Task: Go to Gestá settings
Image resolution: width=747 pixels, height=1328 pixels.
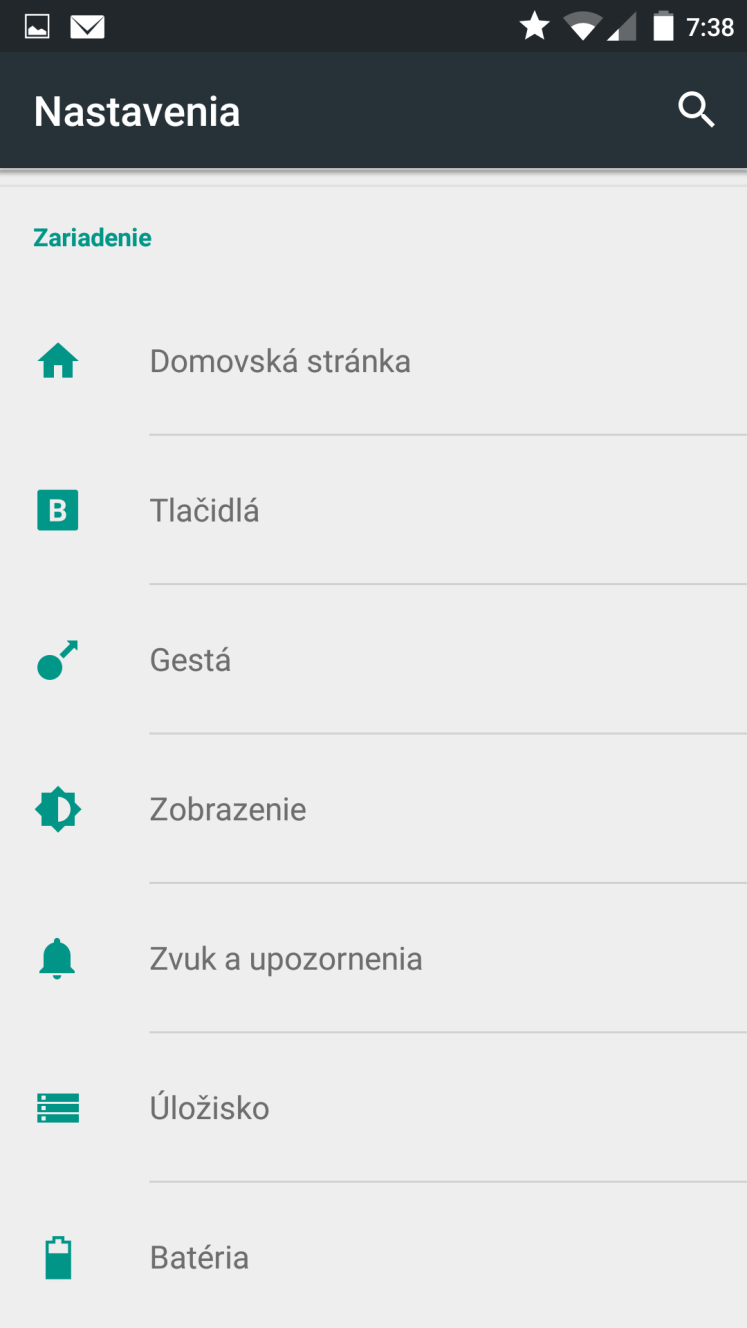Action: (373, 660)
